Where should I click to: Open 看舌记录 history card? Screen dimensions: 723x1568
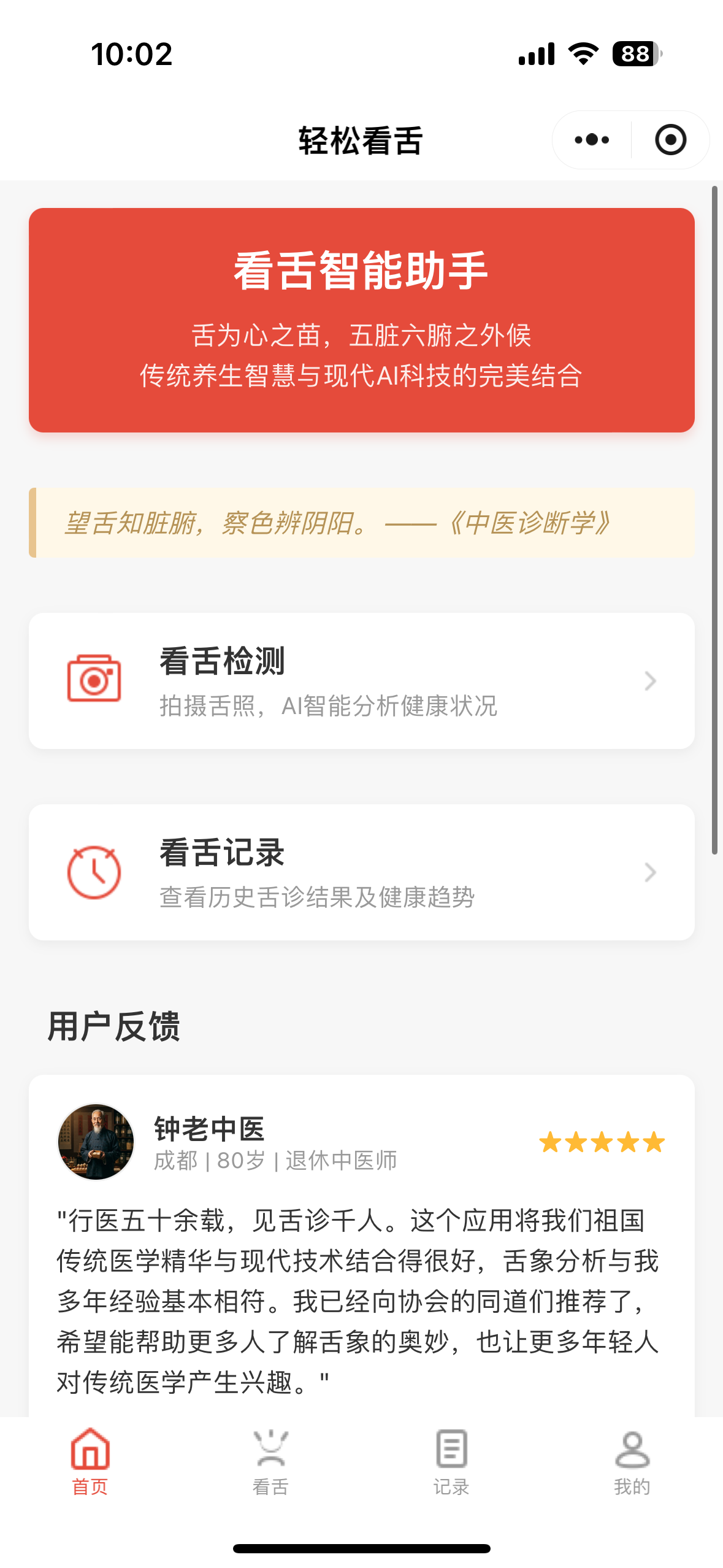click(362, 872)
